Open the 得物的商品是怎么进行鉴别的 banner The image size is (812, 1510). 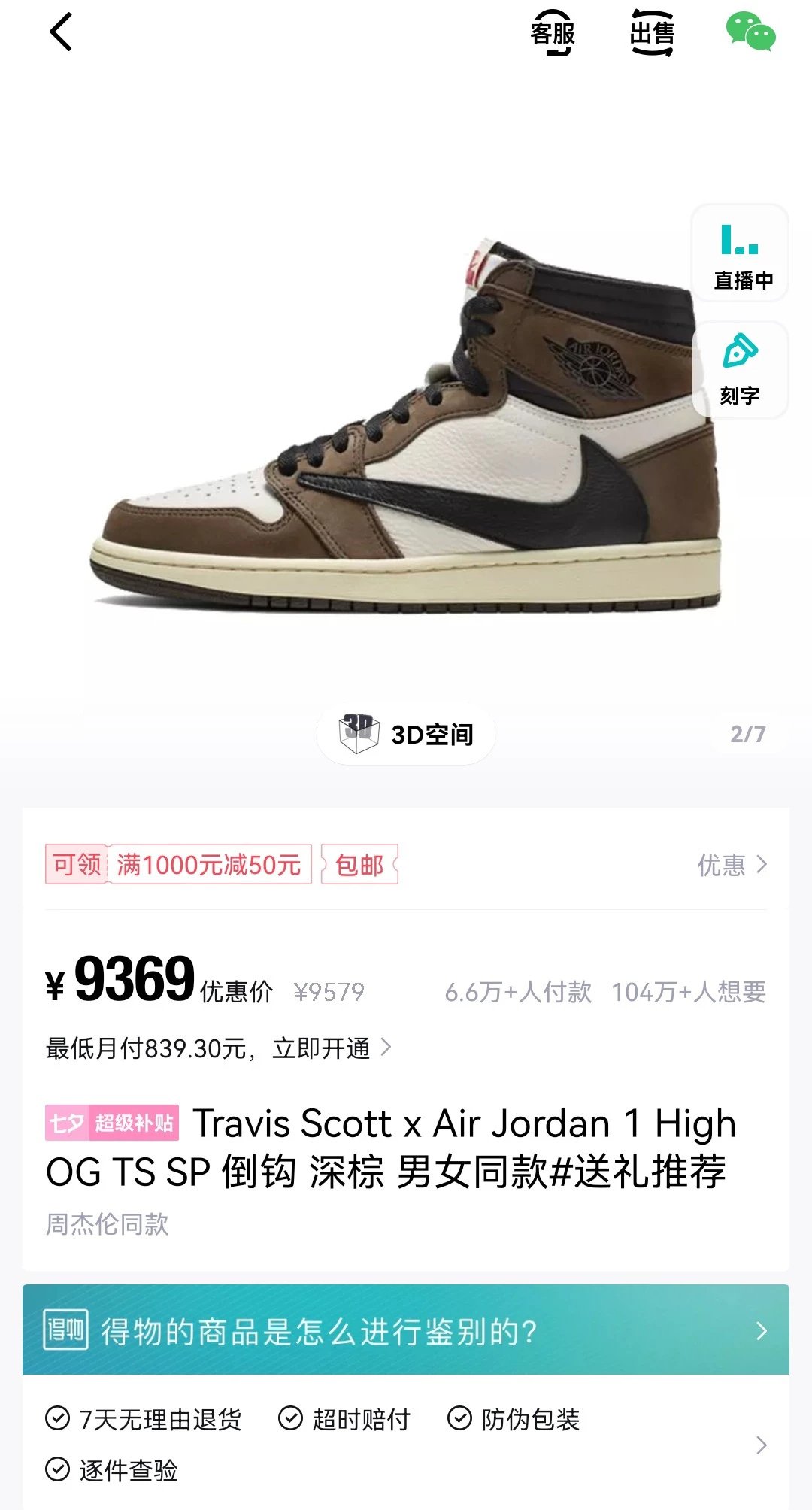(406, 1331)
